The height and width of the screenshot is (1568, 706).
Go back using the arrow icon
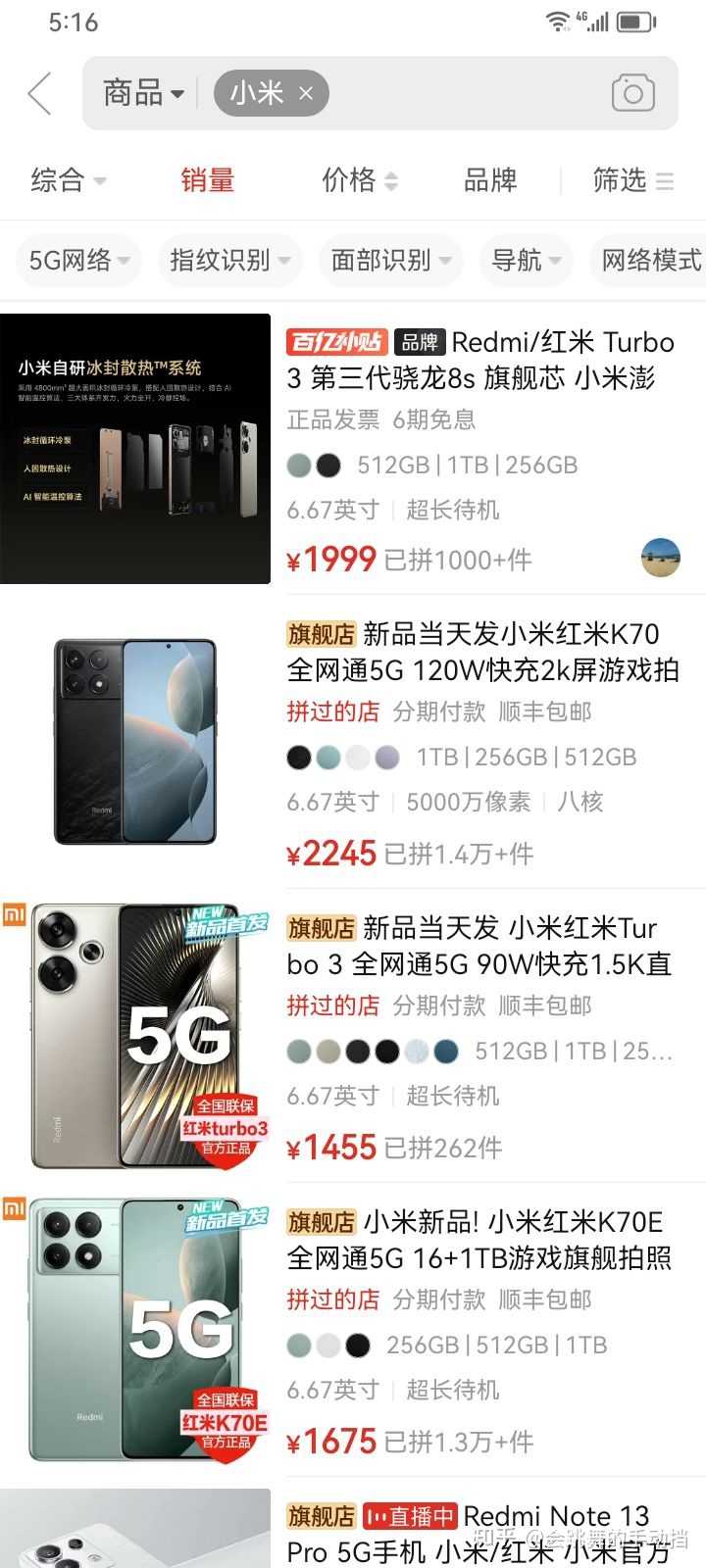click(x=39, y=94)
